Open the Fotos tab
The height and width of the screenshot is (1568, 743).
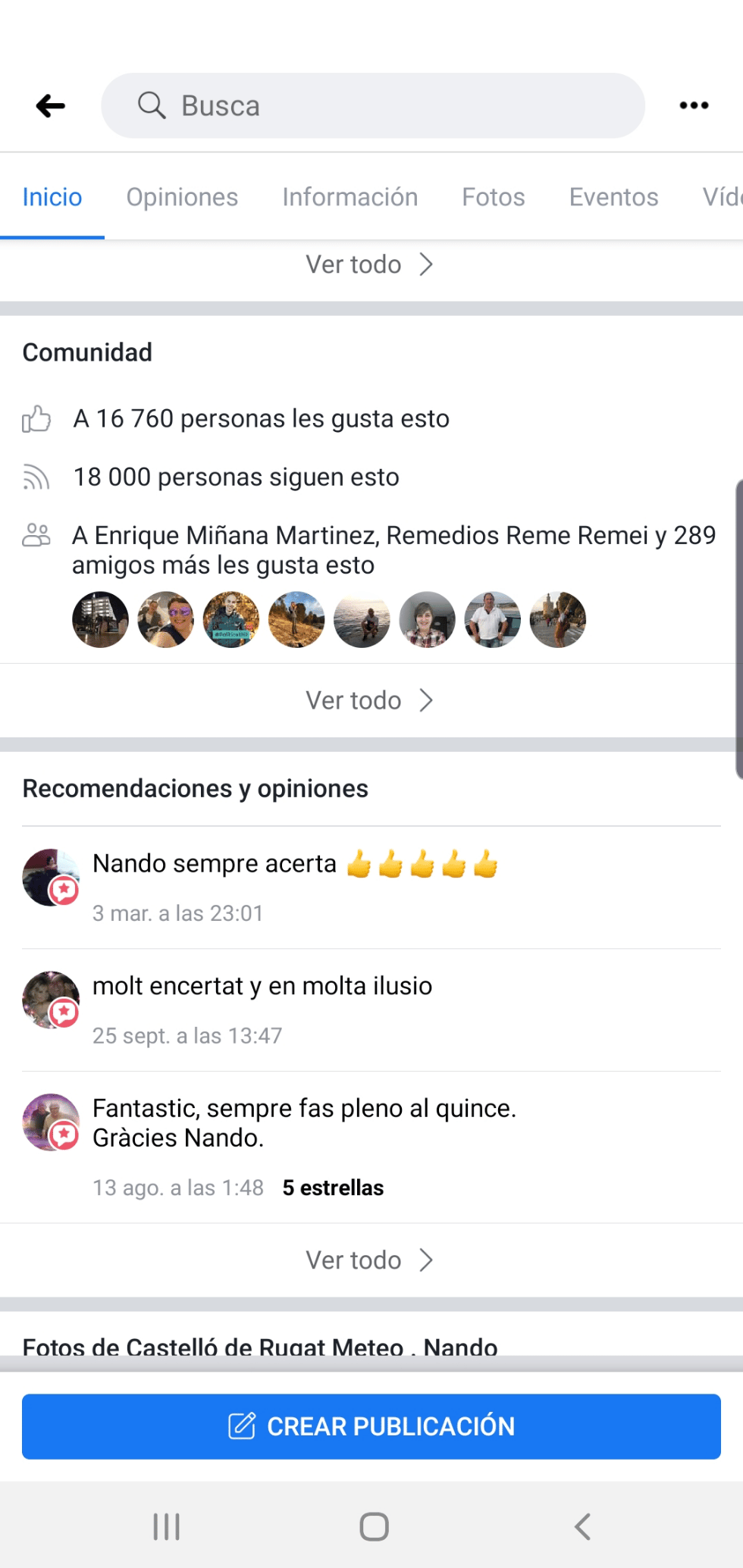[493, 197]
